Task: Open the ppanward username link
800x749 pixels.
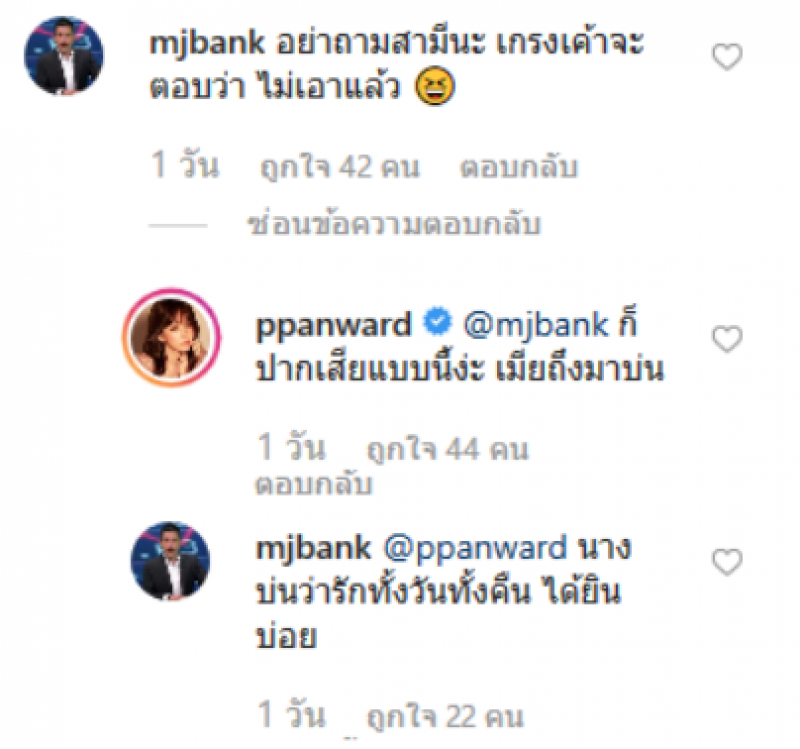Action: pos(334,326)
